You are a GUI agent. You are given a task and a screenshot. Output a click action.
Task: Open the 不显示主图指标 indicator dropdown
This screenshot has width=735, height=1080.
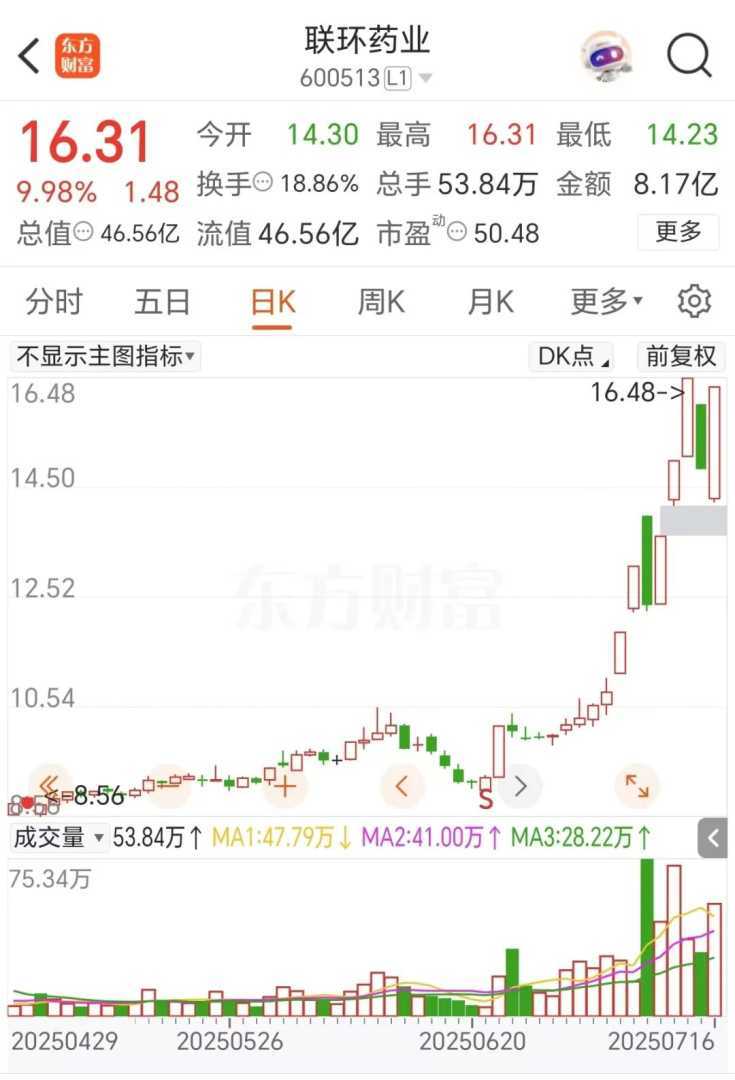[105, 356]
